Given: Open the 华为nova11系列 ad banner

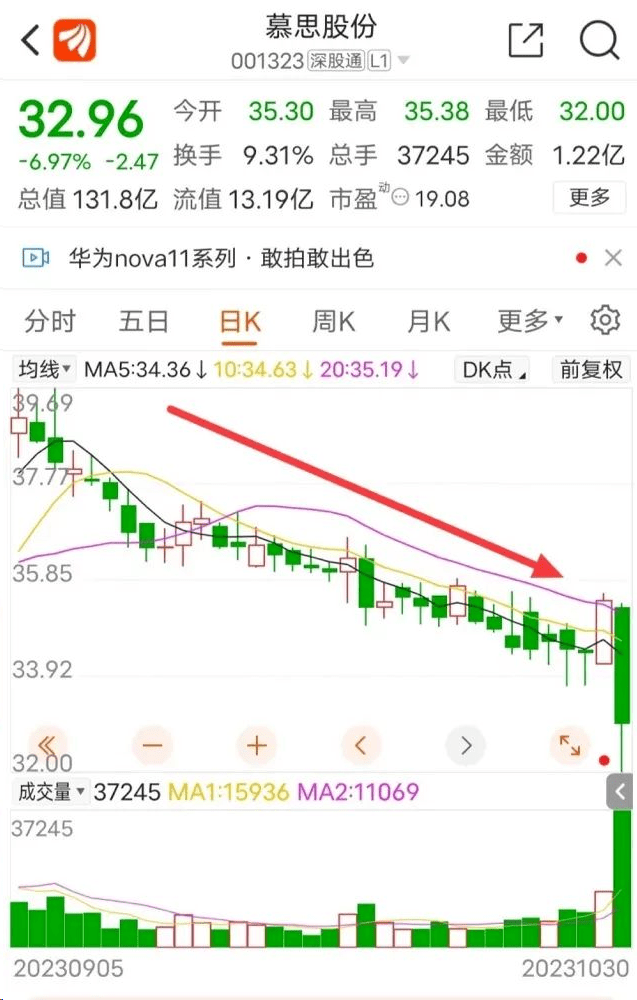Looking at the screenshot, I should [x=220, y=259].
